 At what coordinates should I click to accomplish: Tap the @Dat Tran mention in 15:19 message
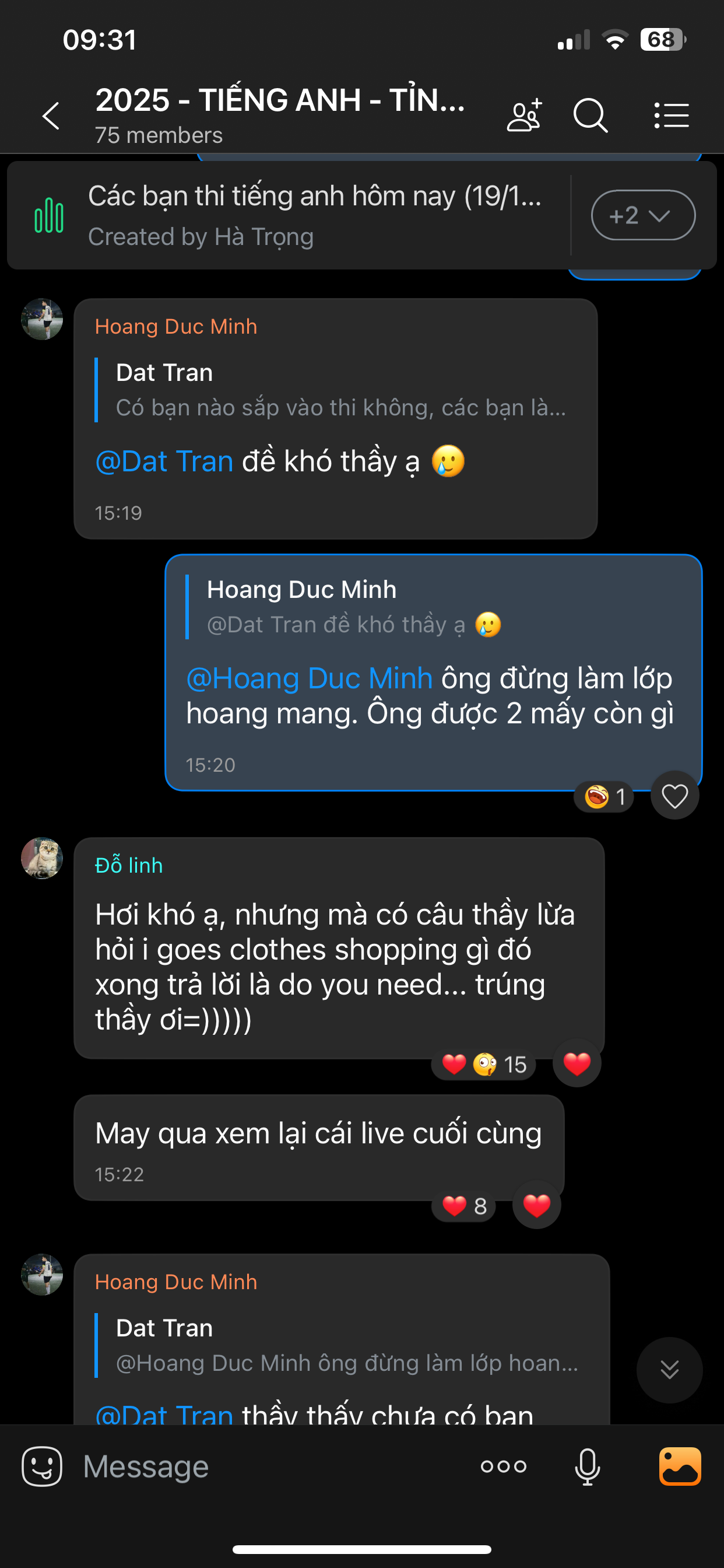(x=164, y=461)
